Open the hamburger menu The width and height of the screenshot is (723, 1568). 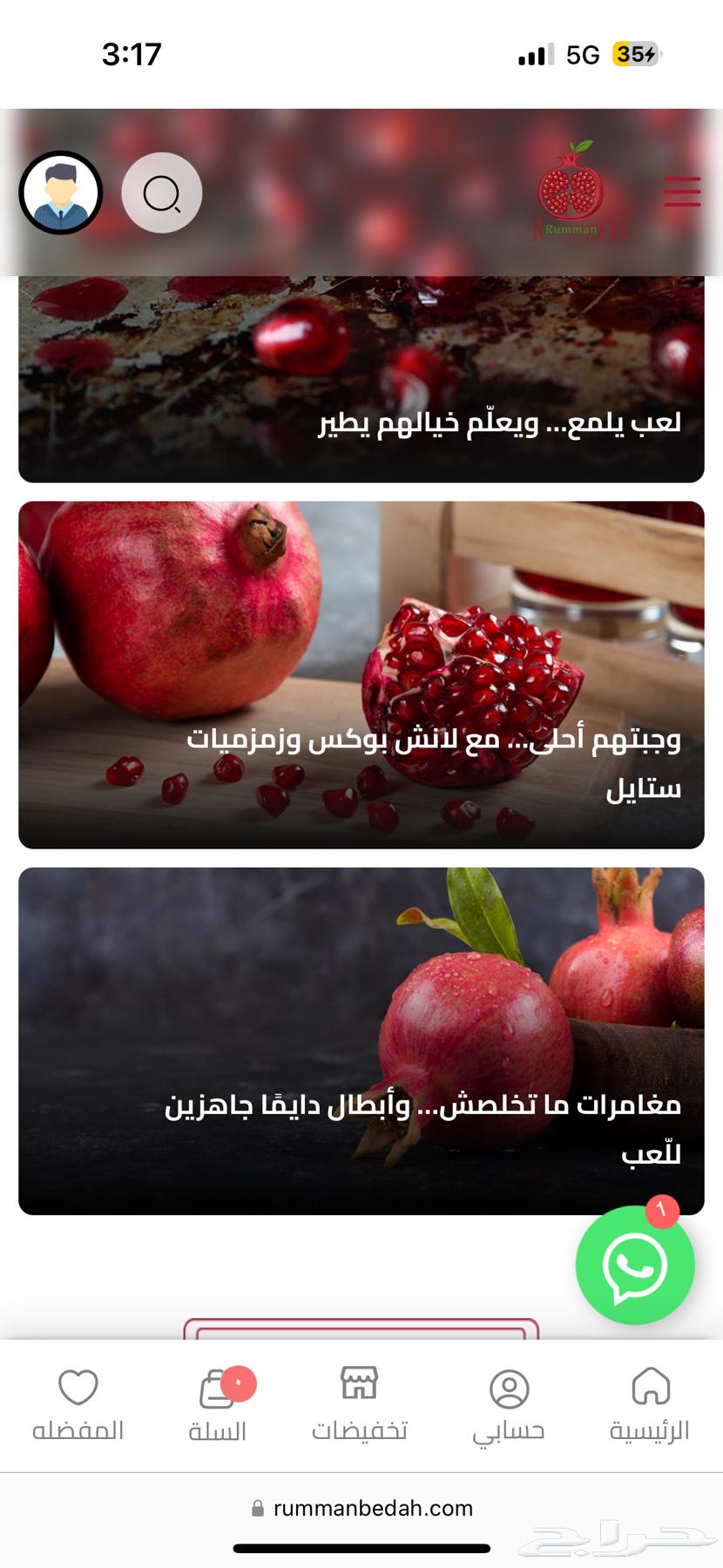[682, 192]
